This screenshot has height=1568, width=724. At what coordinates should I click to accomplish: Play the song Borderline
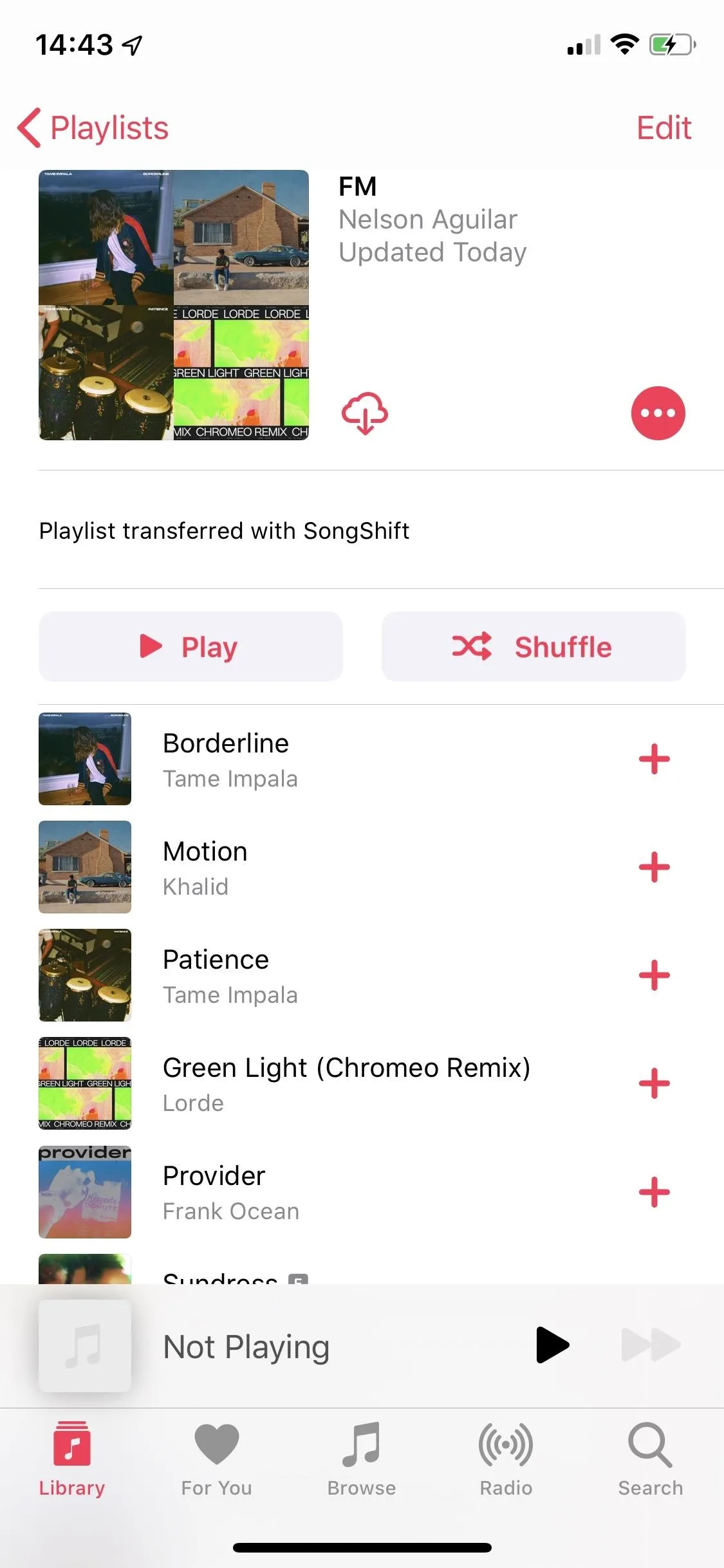[x=322, y=759]
